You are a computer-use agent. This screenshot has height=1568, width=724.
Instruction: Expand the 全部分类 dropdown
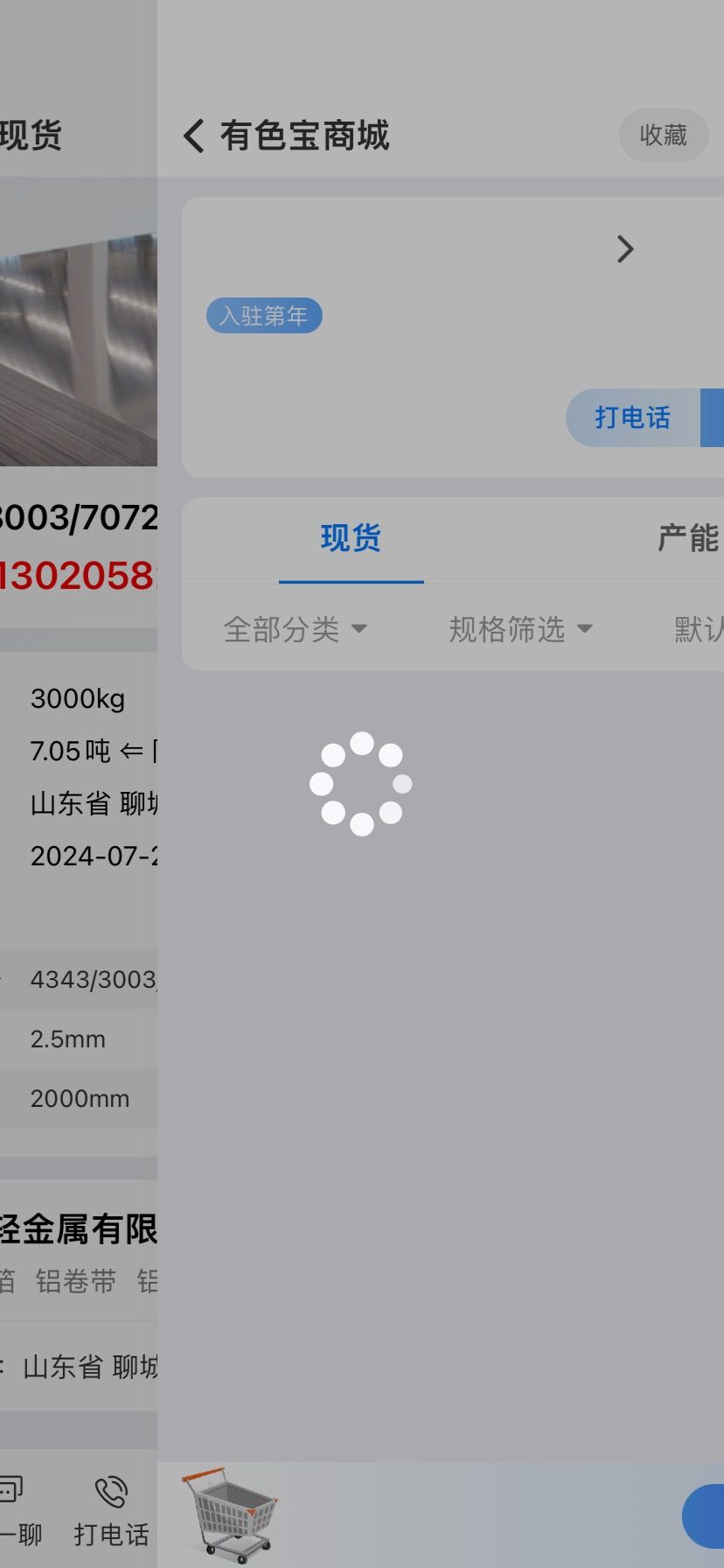tap(296, 629)
